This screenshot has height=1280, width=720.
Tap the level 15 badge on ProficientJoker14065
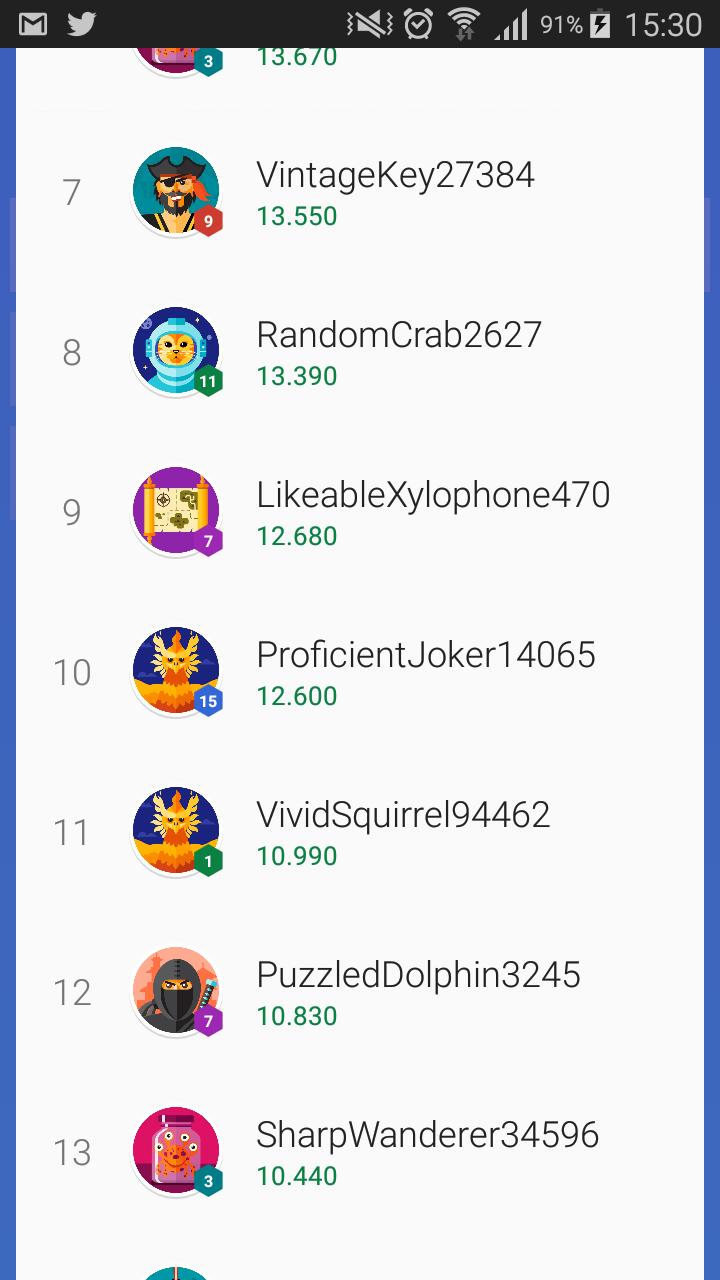tap(207, 703)
